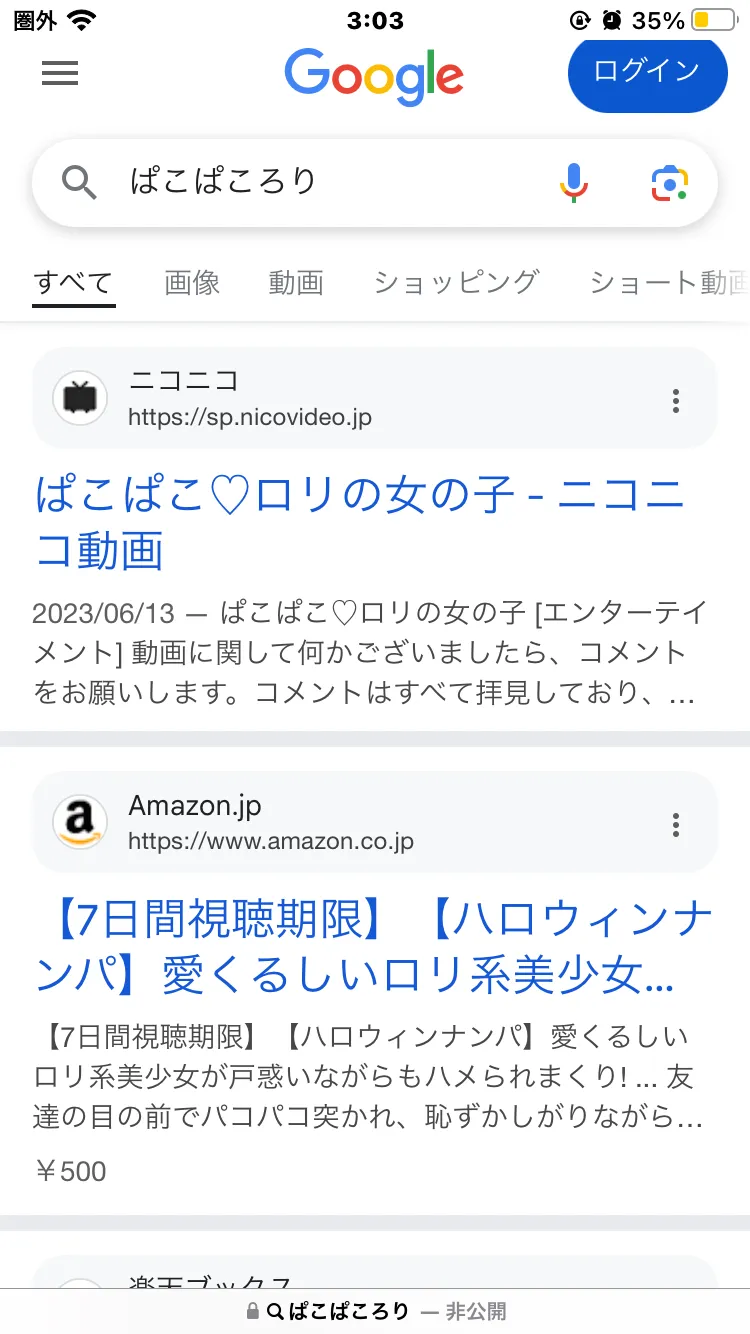Viewport: 750px width, 1334px height.
Task: Open the overflow menu for the ニコニコ result
Action: (x=676, y=401)
